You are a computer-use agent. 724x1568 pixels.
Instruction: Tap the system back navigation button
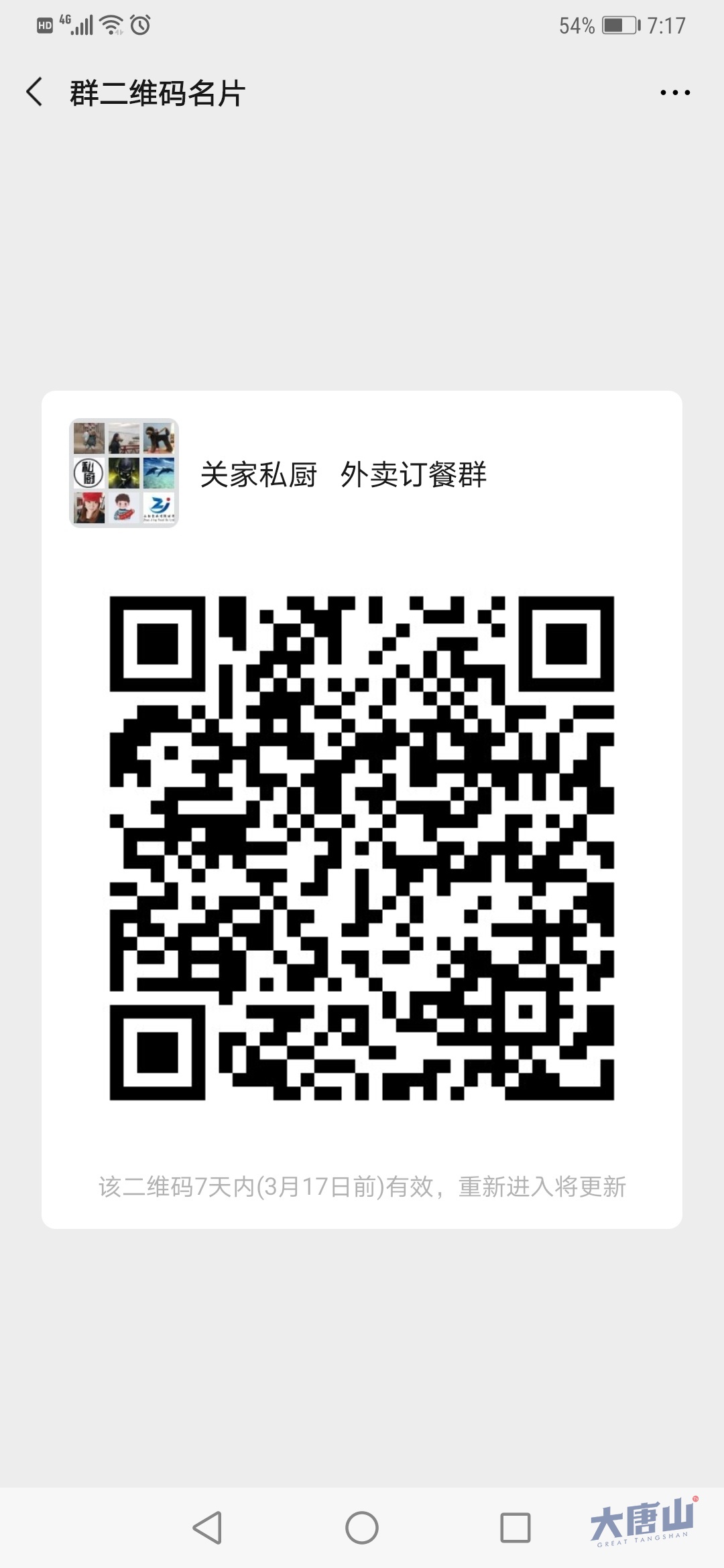pyautogui.click(x=208, y=1528)
